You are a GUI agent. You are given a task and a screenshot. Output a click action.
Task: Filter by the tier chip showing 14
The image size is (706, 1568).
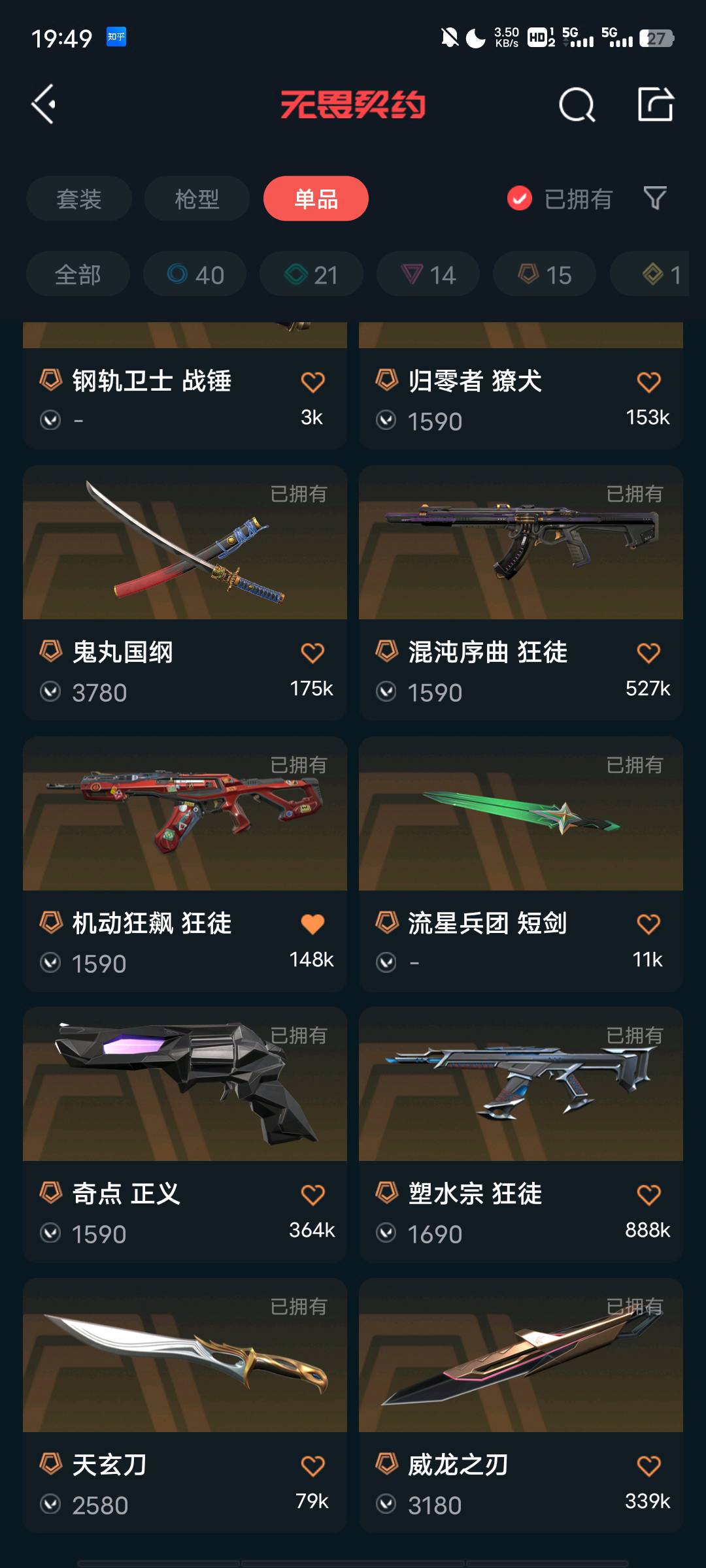pyautogui.click(x=428, y=274)
